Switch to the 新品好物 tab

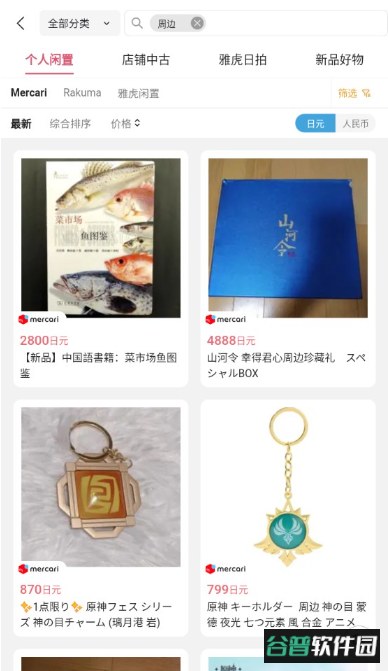(340, 59)
